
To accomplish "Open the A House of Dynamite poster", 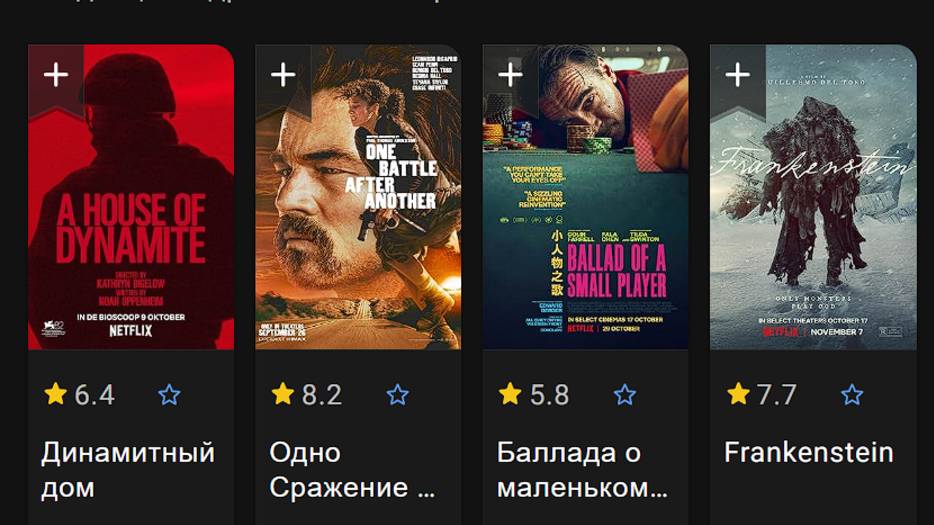I will 131,220.
